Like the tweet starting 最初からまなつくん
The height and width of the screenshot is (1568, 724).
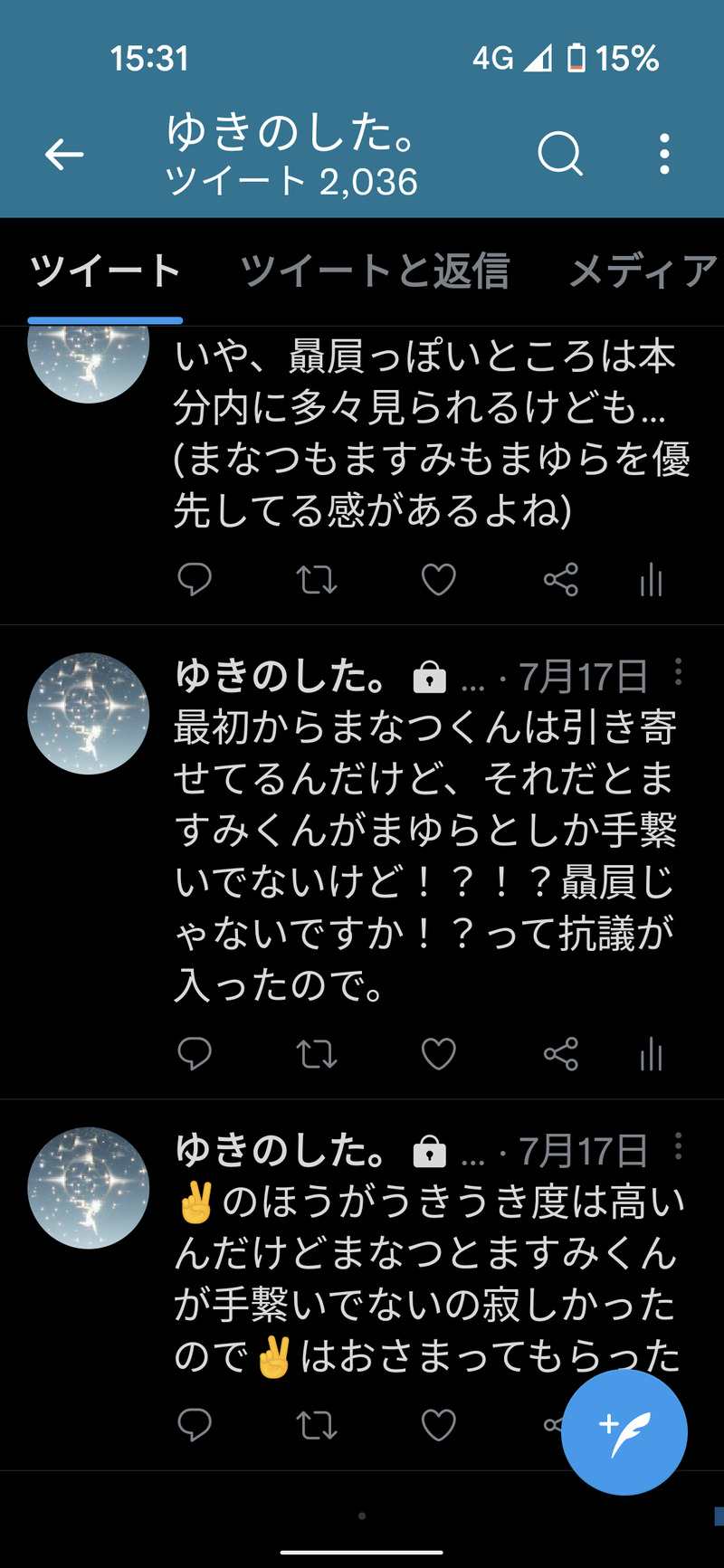pyautogui.click(x=439, y=1054)
